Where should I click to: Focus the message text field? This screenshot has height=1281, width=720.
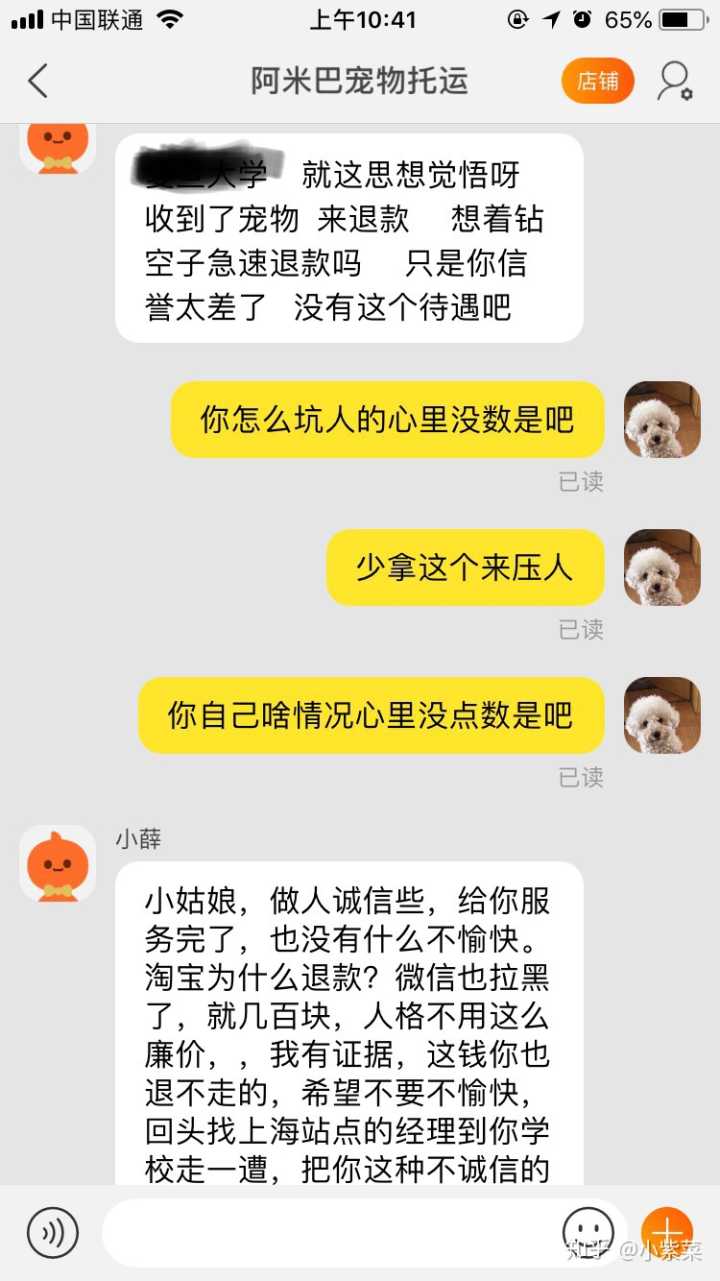330,1232
